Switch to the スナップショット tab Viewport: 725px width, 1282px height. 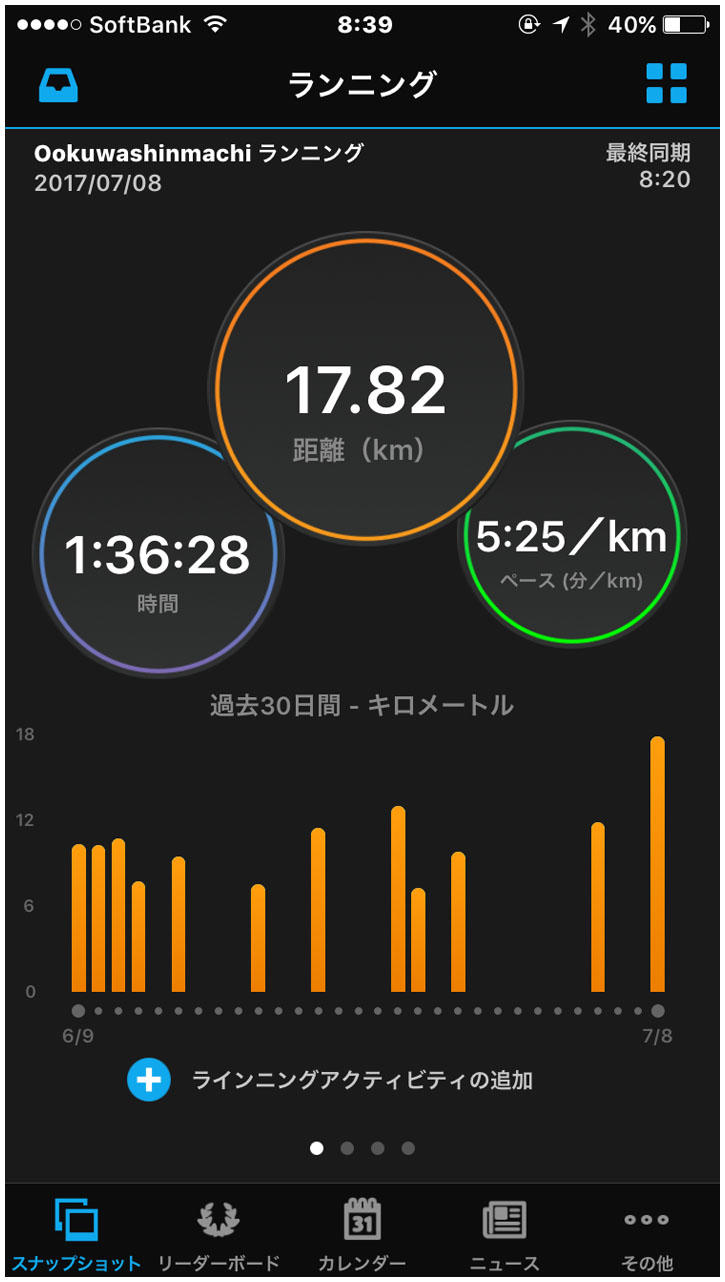[x=76, y=1234]
